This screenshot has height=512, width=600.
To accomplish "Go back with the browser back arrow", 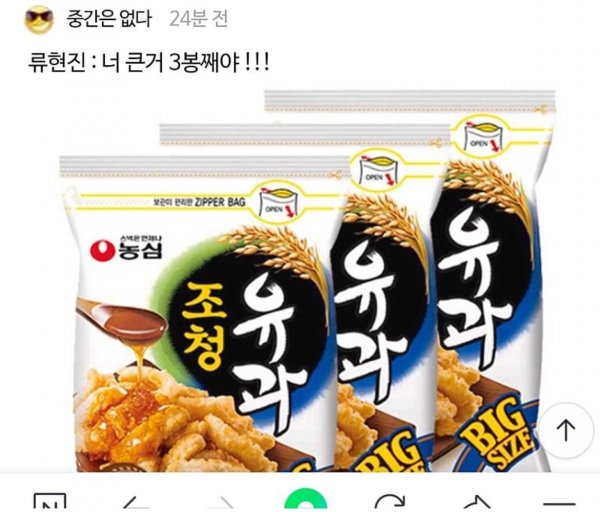I will (x=131, y=504).
